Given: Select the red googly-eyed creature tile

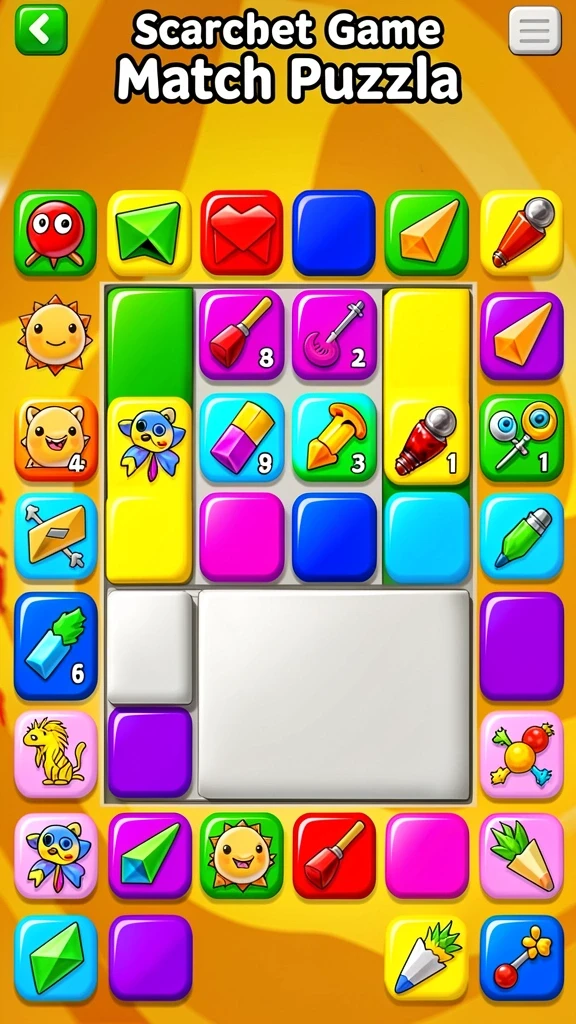Looking at the screenshot, I should [x=56, y=232].
